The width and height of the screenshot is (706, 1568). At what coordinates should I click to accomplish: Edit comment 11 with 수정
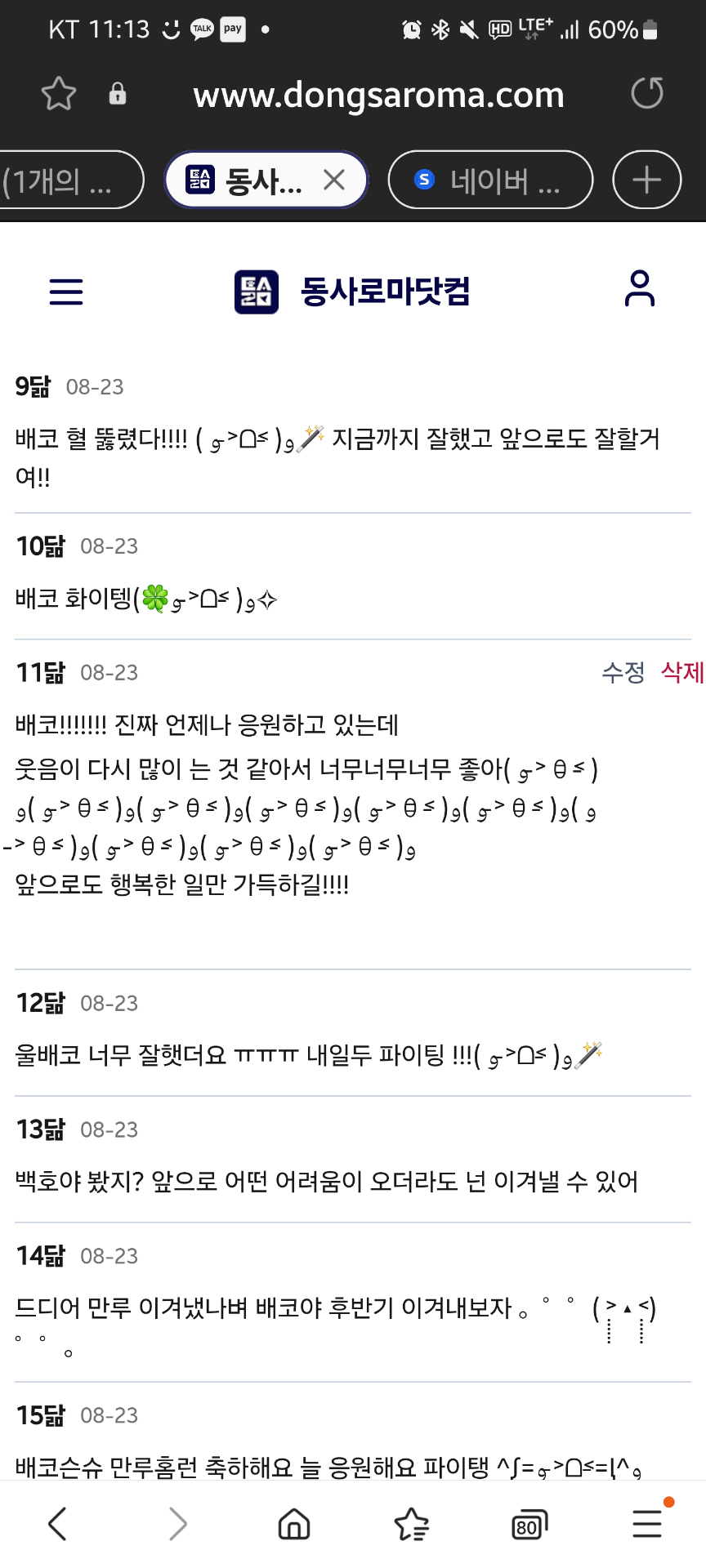coord(623,672)
